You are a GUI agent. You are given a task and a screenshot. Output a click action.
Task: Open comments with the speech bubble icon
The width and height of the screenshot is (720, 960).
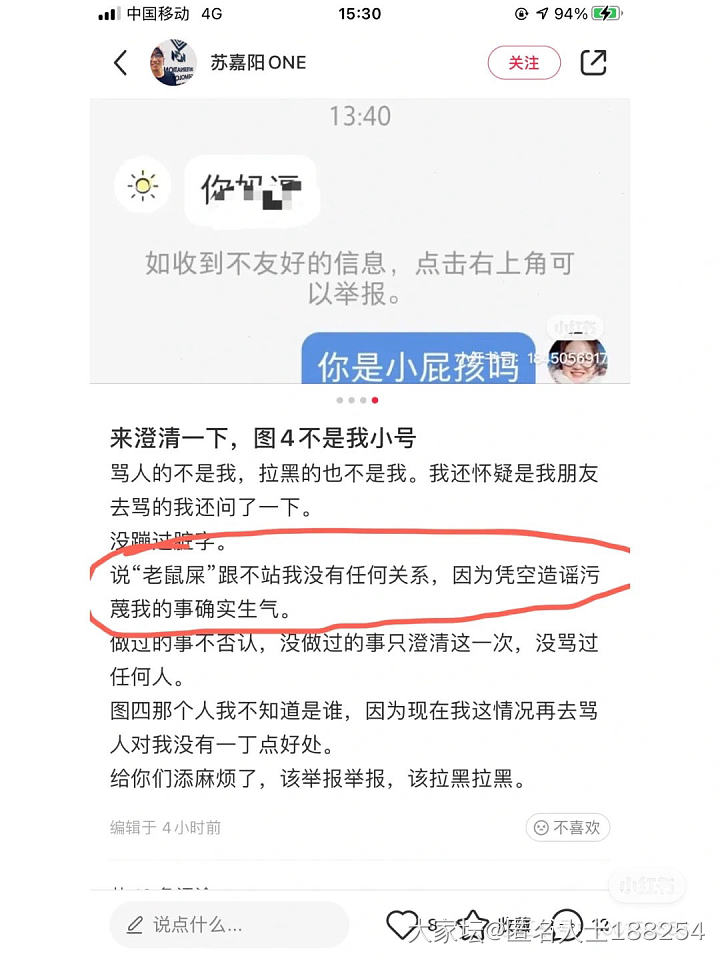569,925
